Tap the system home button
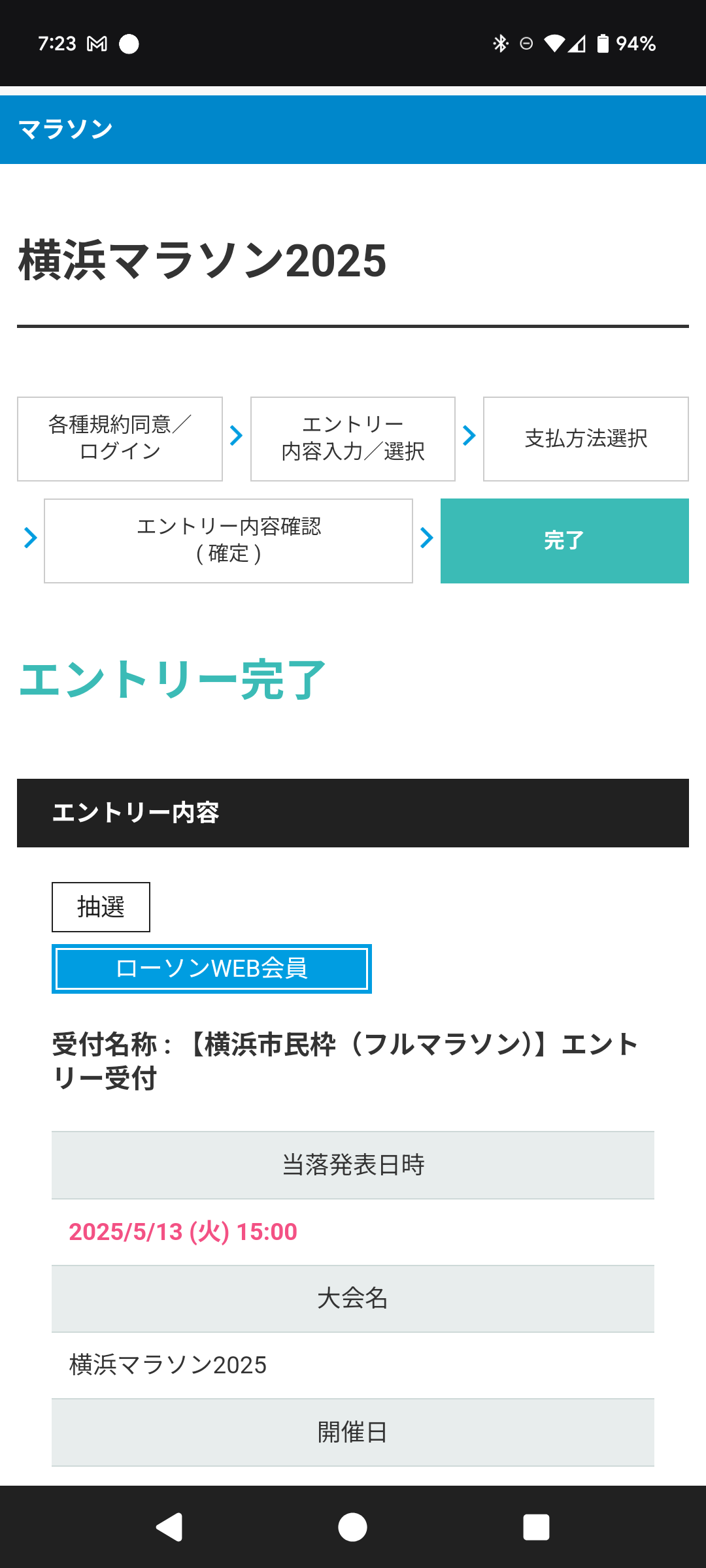Screen dimensions: 706x1568 (x=352, y=1527)
